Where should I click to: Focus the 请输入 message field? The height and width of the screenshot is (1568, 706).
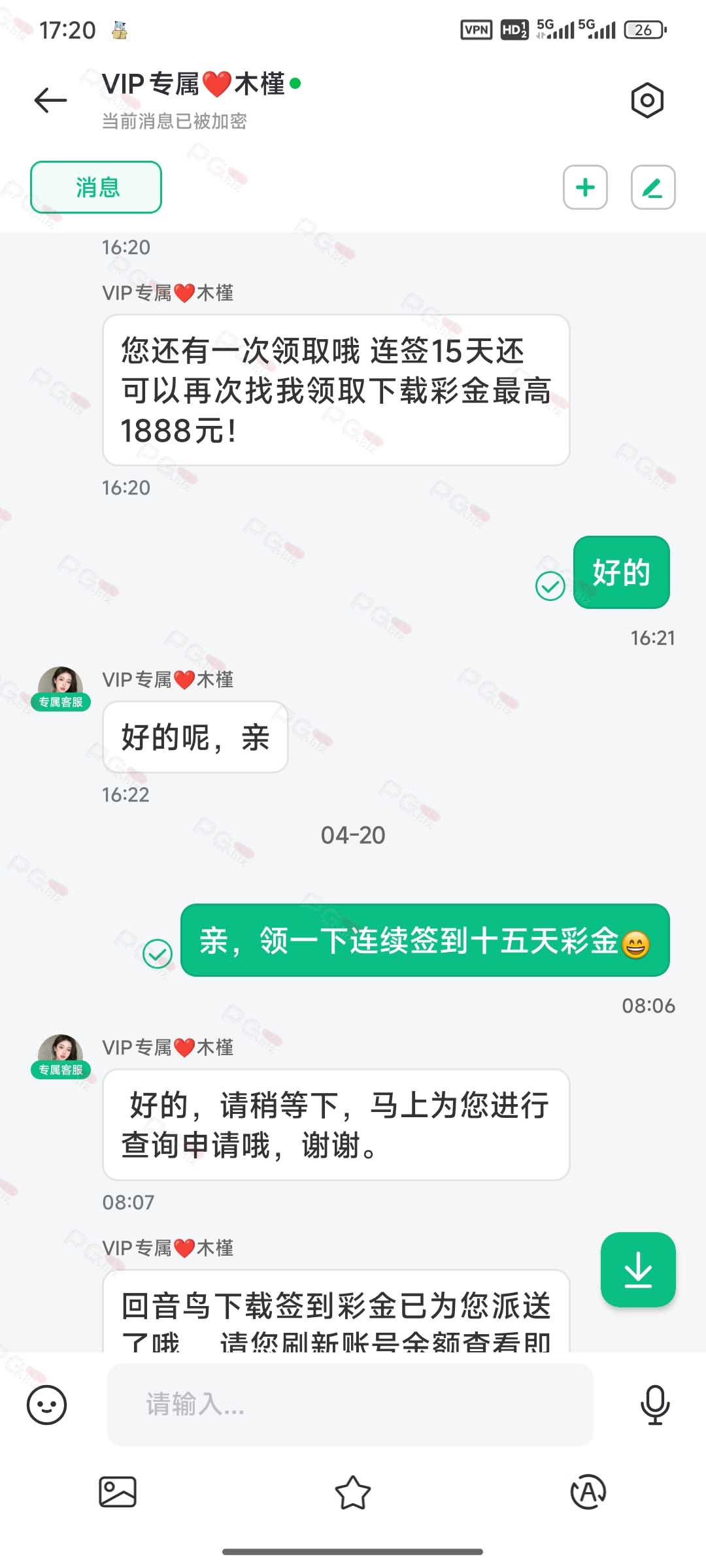click(350, 1404)
